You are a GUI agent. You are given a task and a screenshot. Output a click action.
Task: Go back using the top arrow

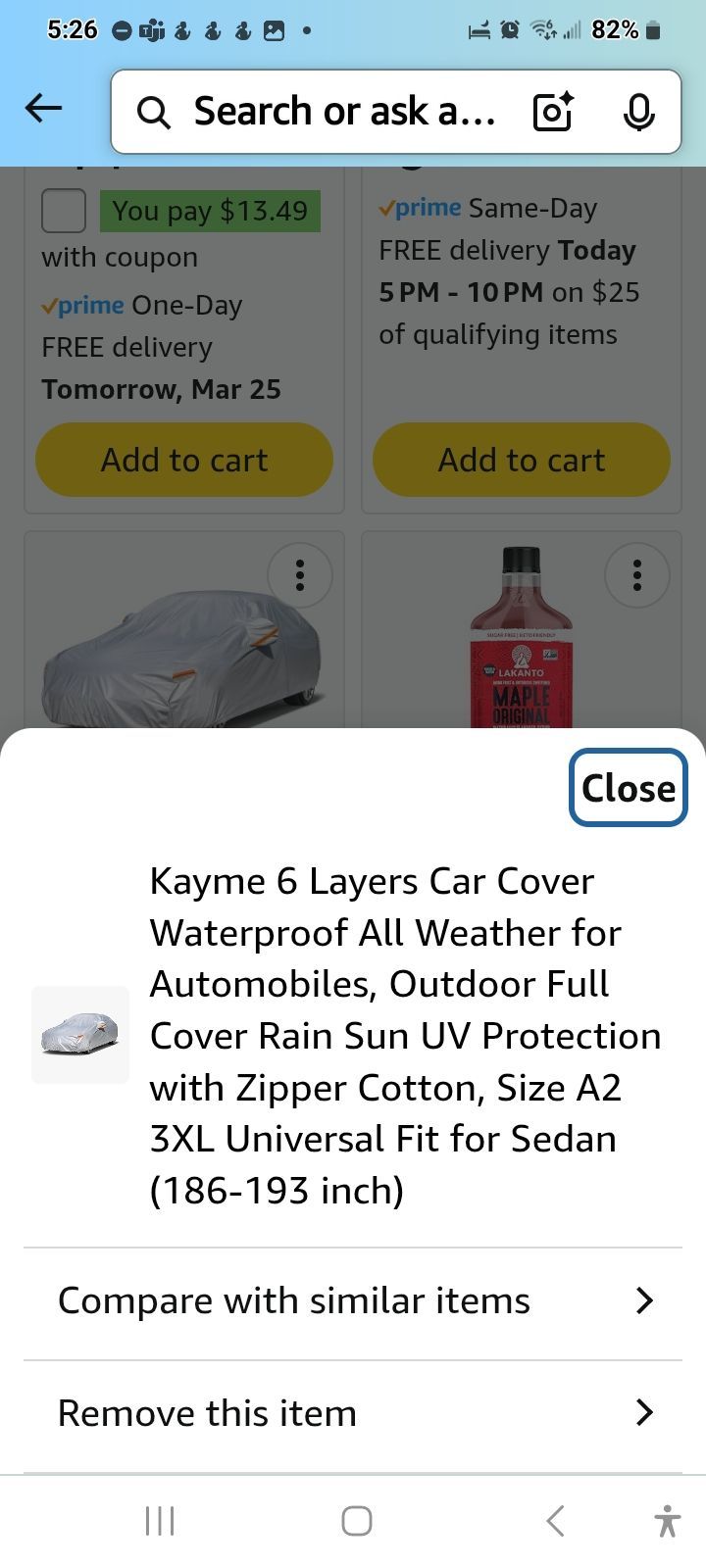click(43, 109)
